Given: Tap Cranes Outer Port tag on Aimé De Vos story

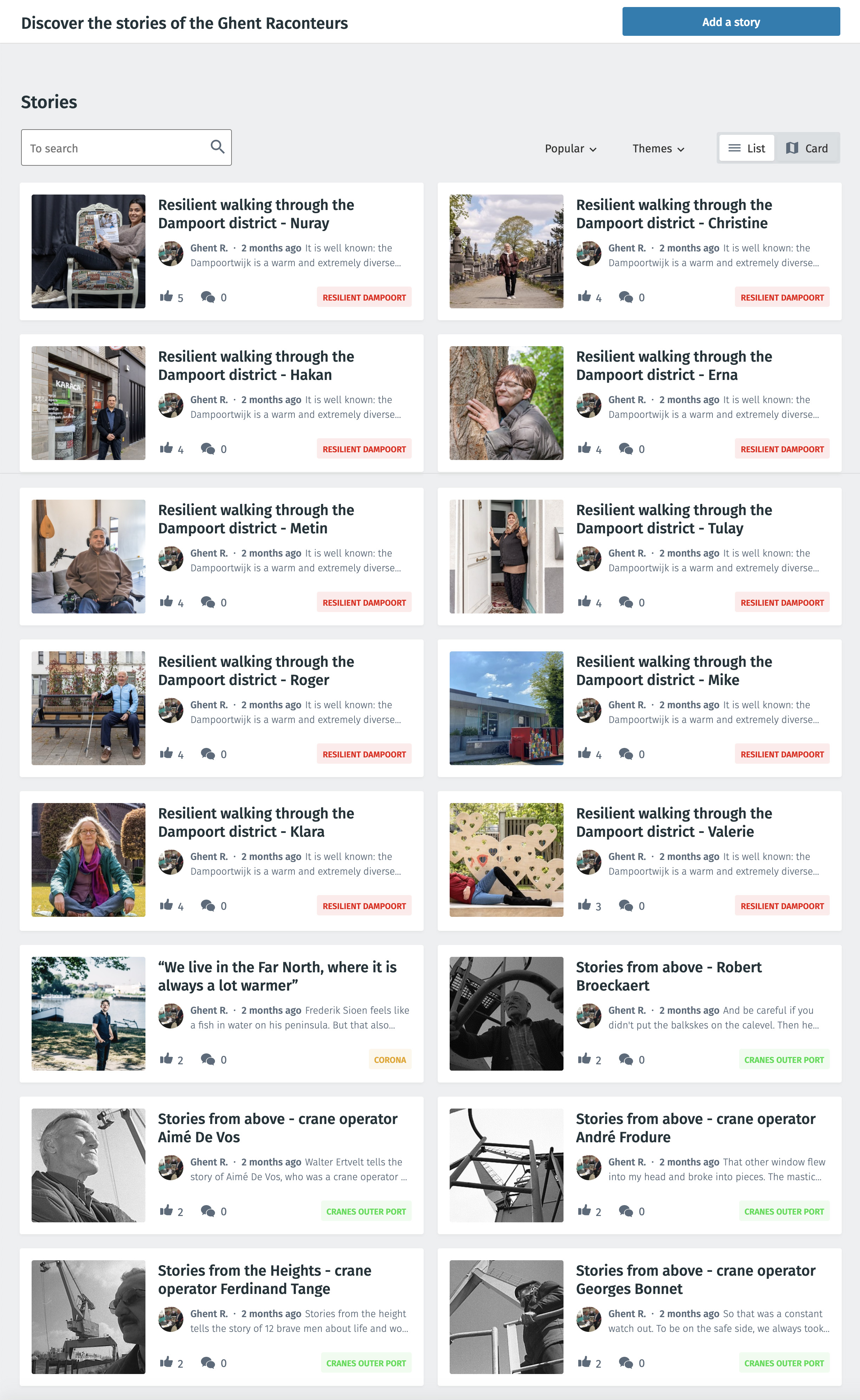Looking at the screenshot, I should [x=366, y=1211].
